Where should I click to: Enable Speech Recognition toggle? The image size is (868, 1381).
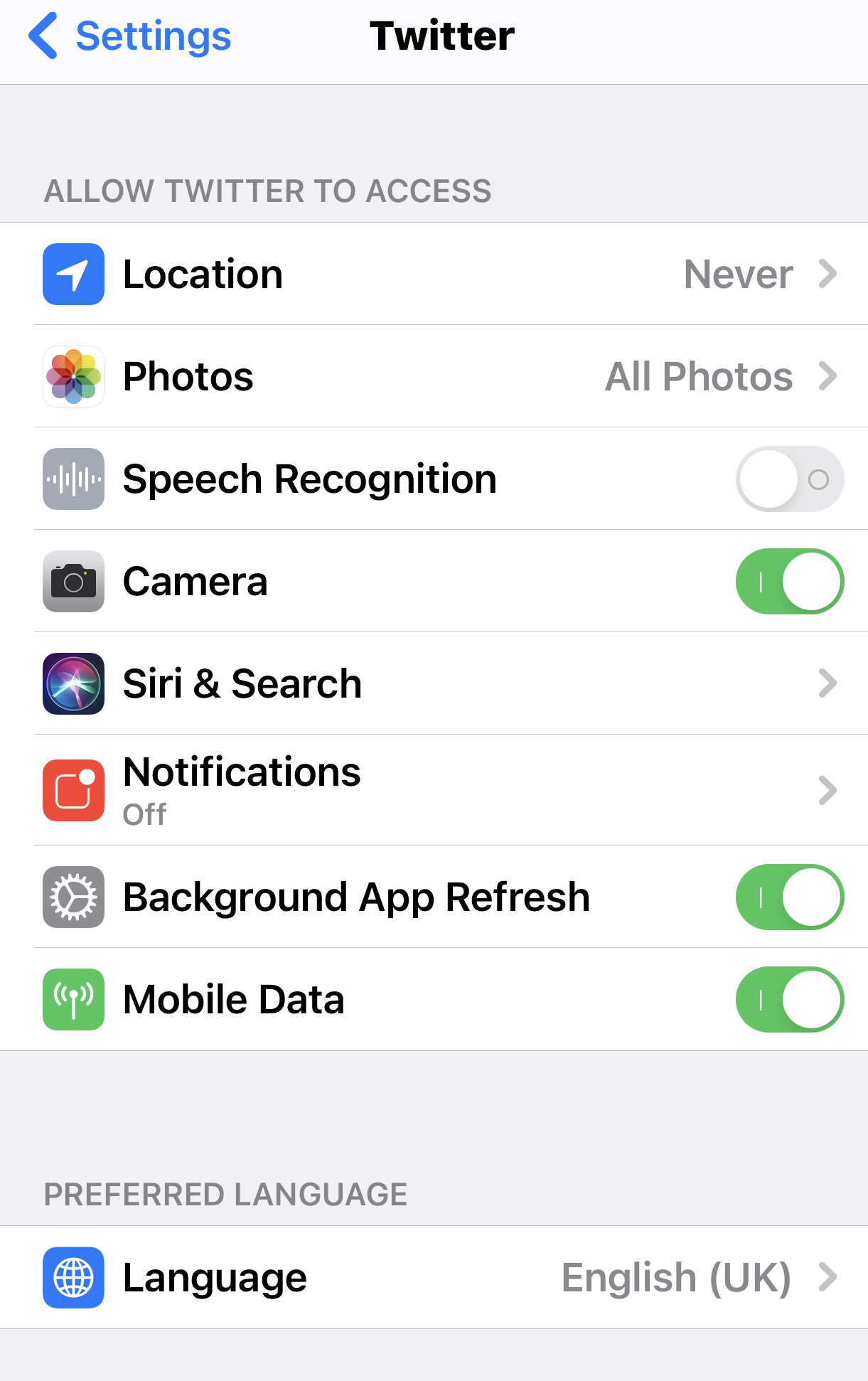(x=789, y=479)
